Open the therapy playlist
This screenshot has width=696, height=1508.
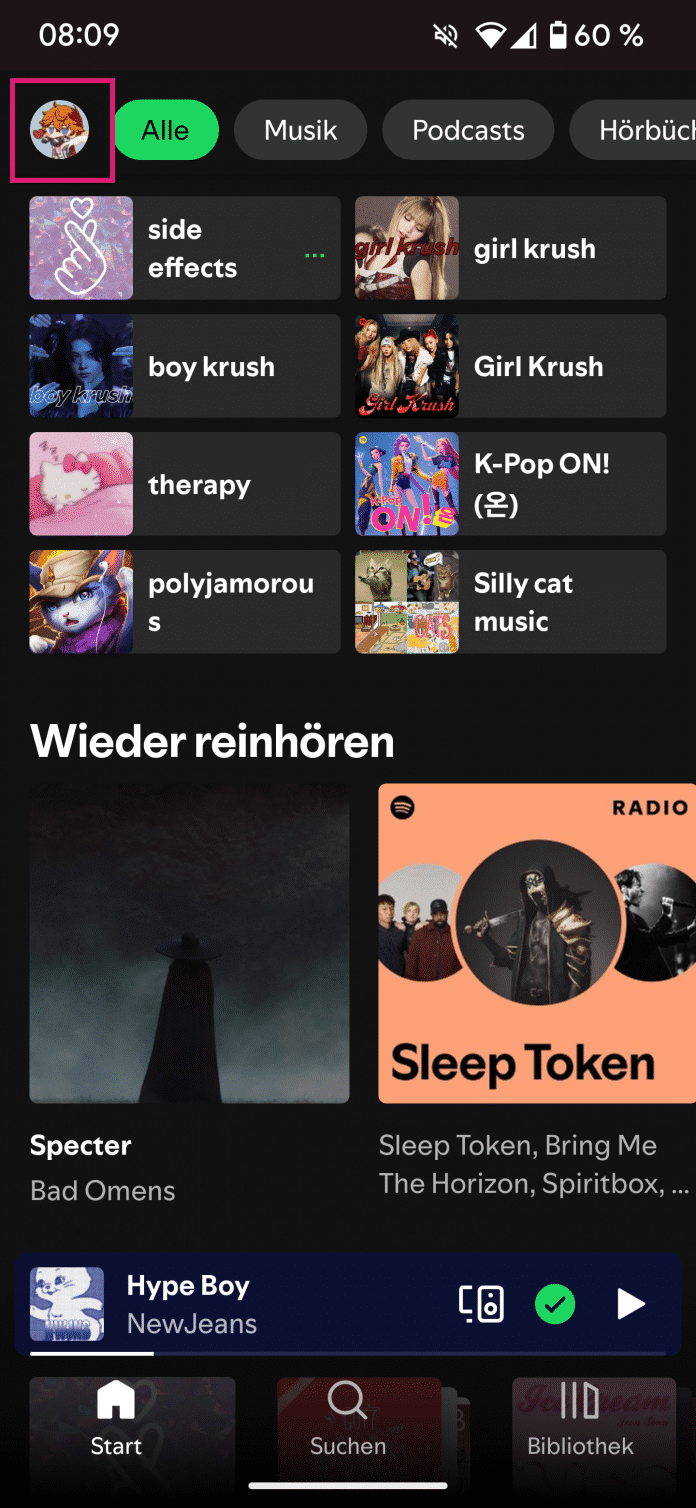[x=185, y=484]
